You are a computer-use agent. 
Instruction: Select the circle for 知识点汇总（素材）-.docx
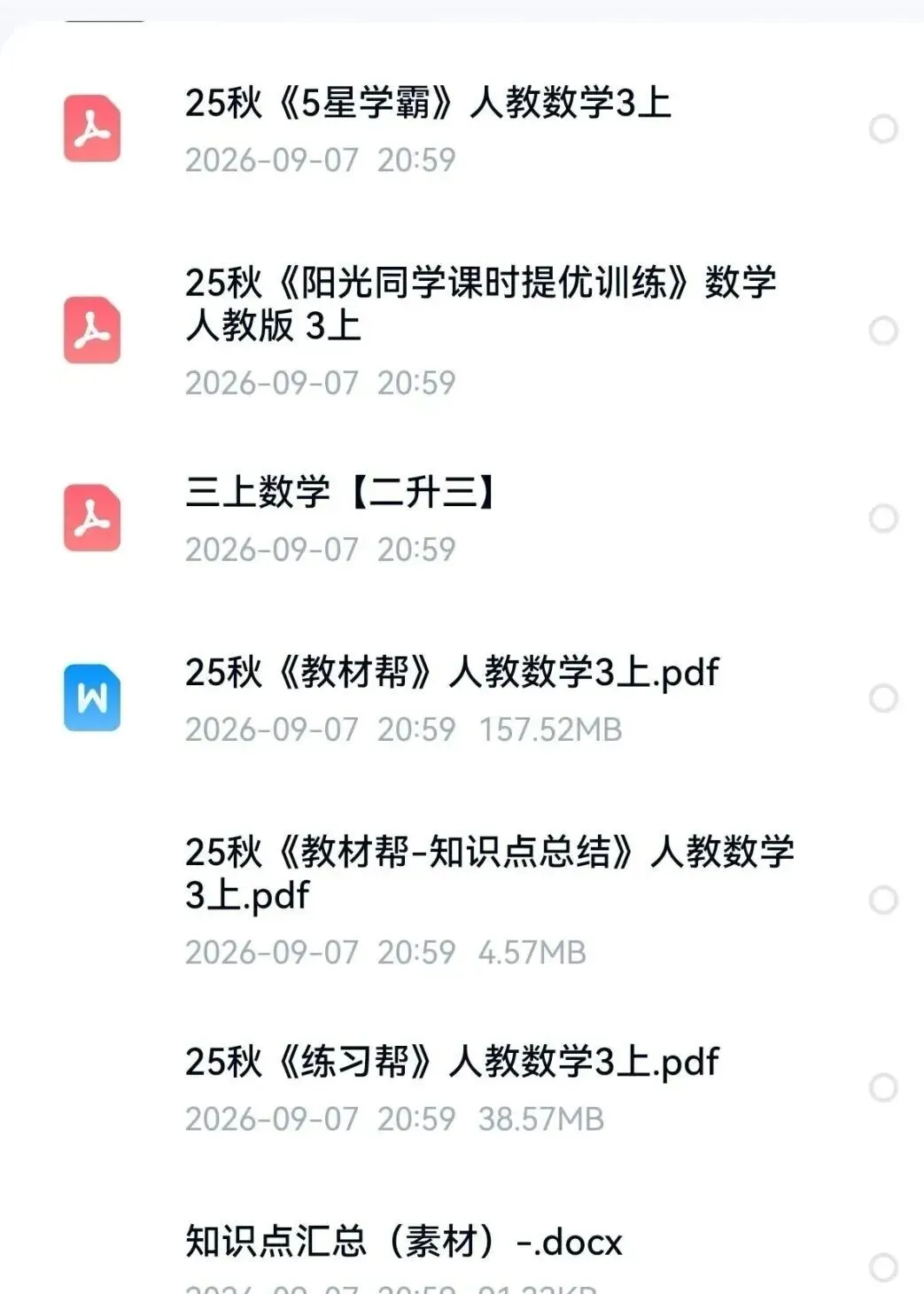883,1267
